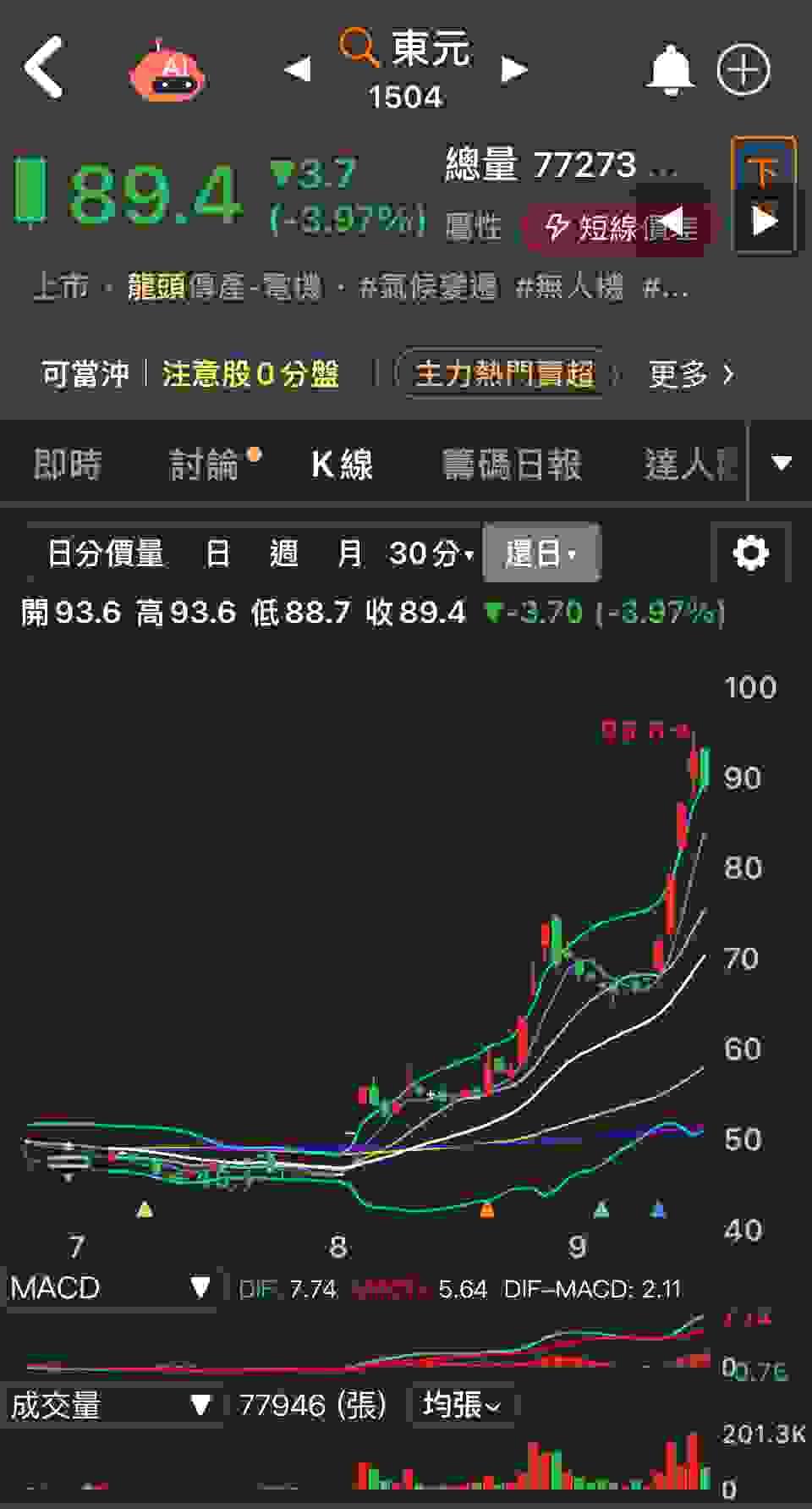This screenshot has height=1509, width=812.
Task: Switch to the previous stock arrow
Action: click(298, 69)
